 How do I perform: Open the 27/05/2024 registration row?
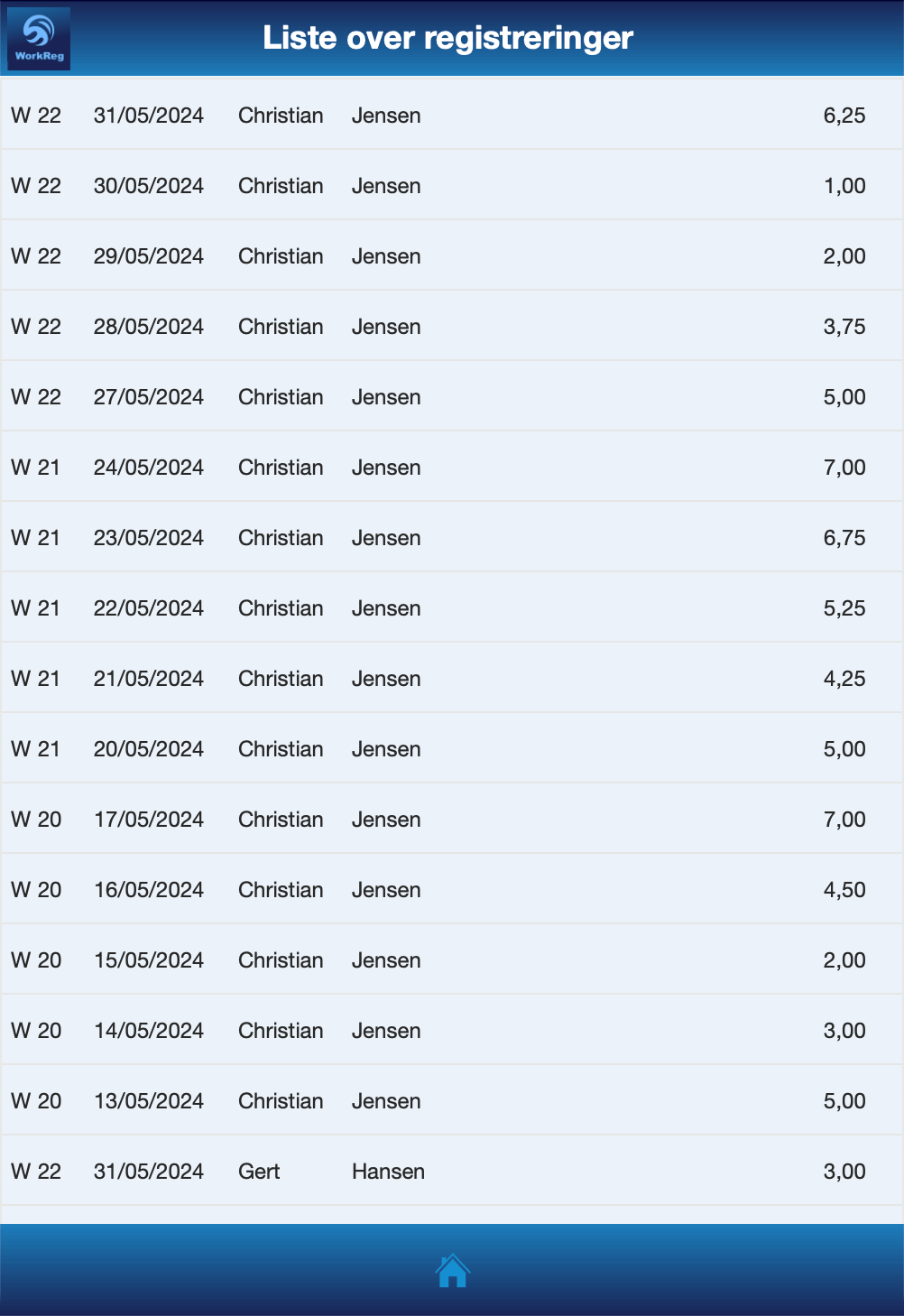point(451,397)
